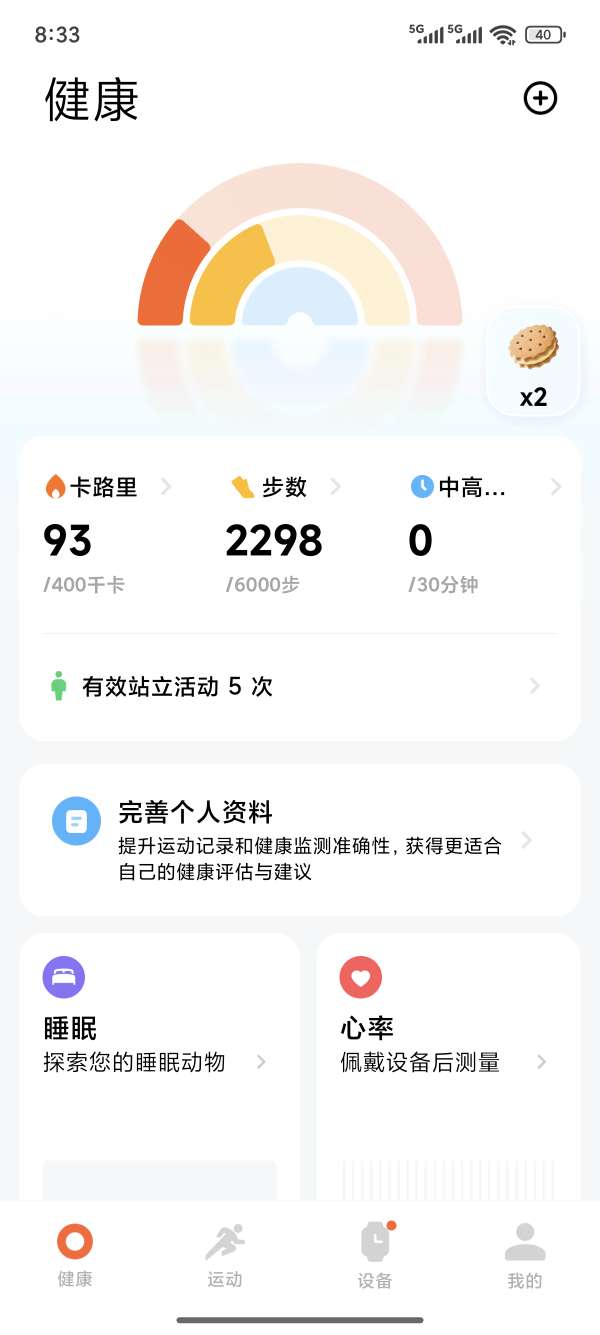This screenshot has height=1335, width=600.
Task: Open the cookie x2 reward badge
Action: click(533, 362)
